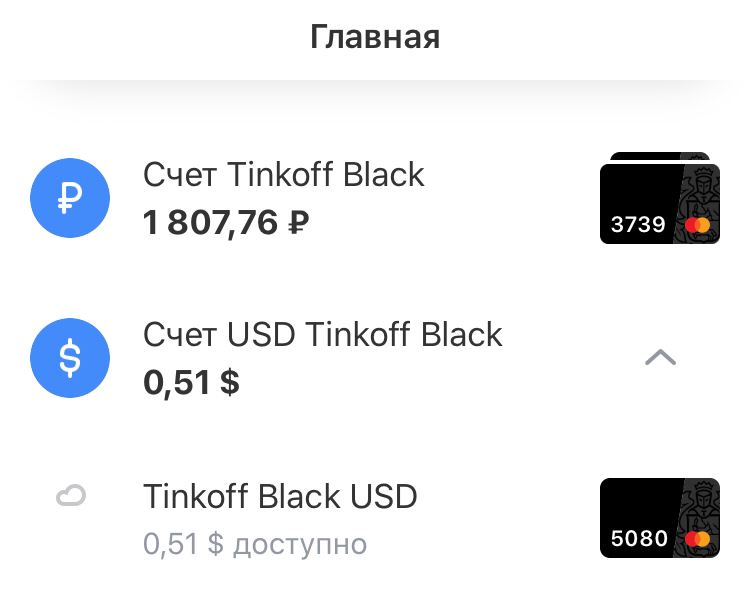
Task: Open the card ending in 3739
Action: tap(659, 204)
